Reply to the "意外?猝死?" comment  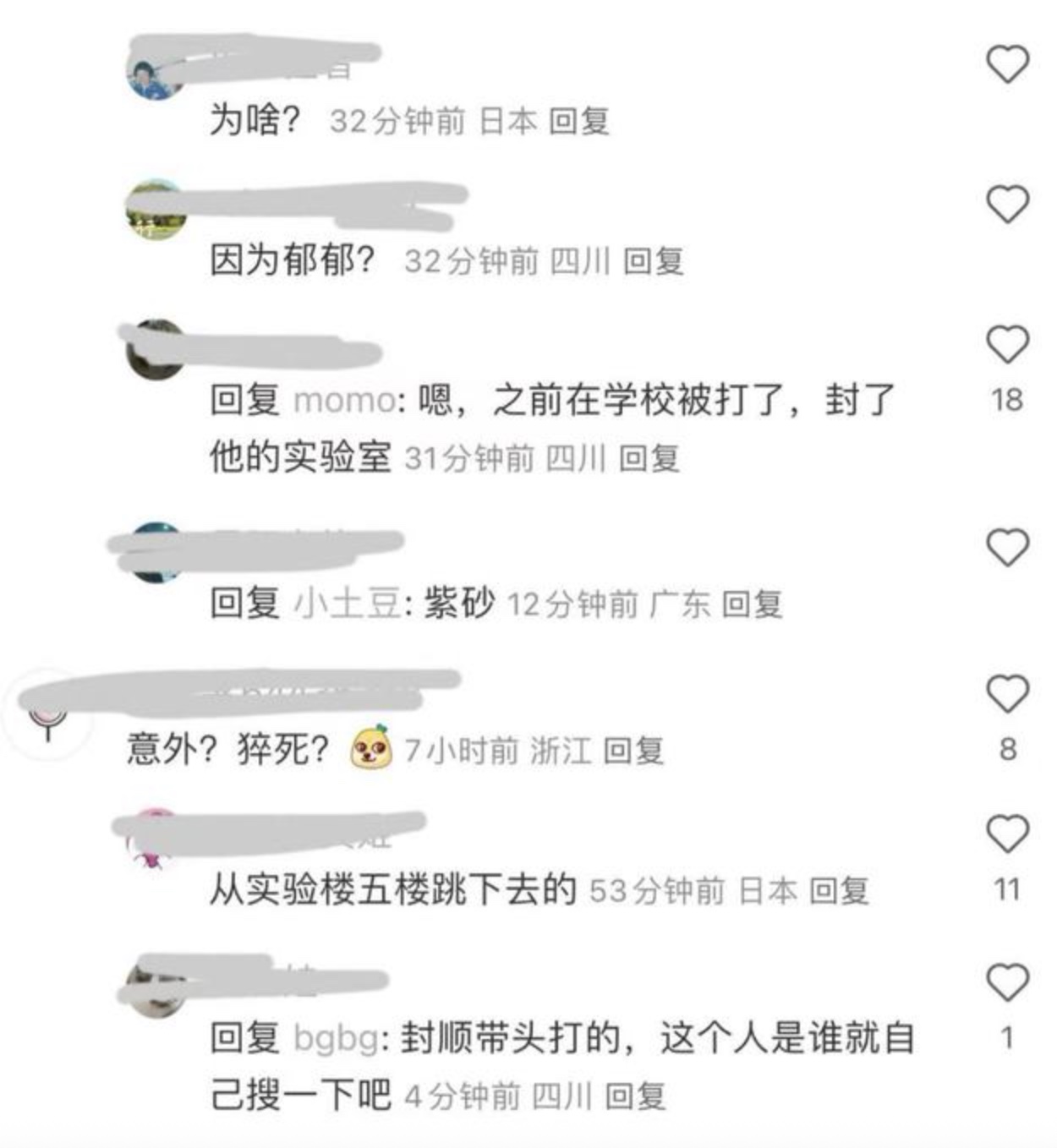coord(633,750)
